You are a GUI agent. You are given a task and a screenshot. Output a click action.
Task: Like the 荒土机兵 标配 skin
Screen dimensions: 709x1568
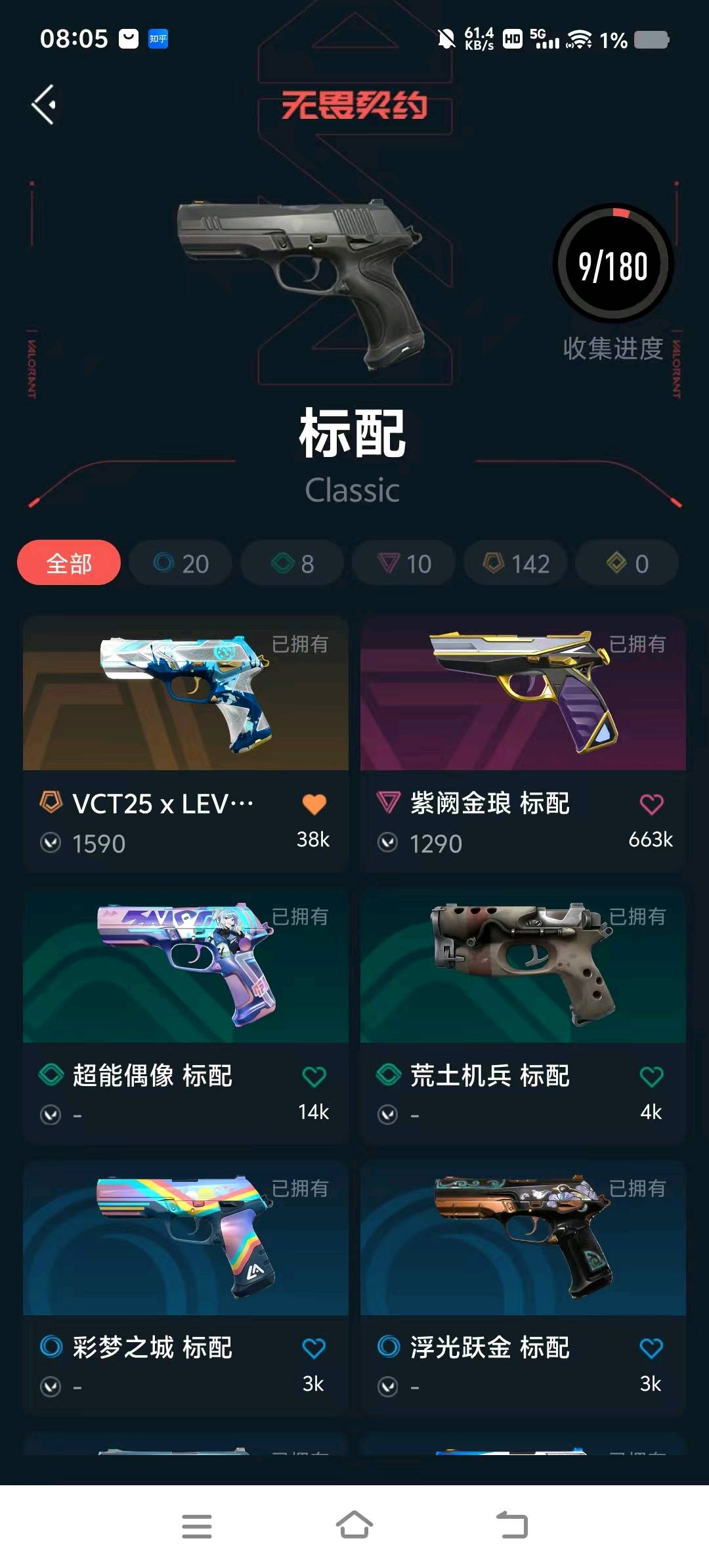coord(651,1076)
